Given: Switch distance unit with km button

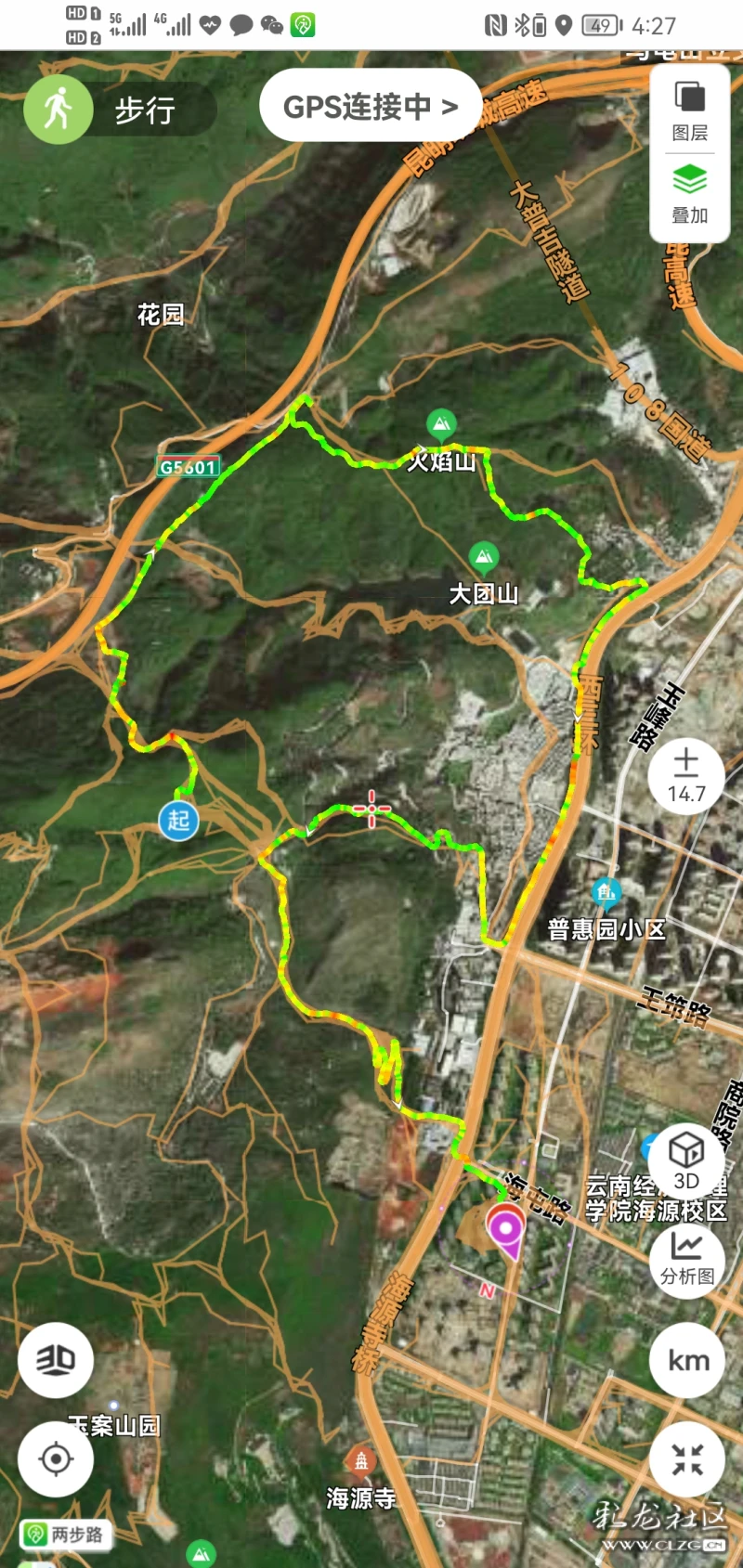Looking at the screenshot, I should 688,1360.
